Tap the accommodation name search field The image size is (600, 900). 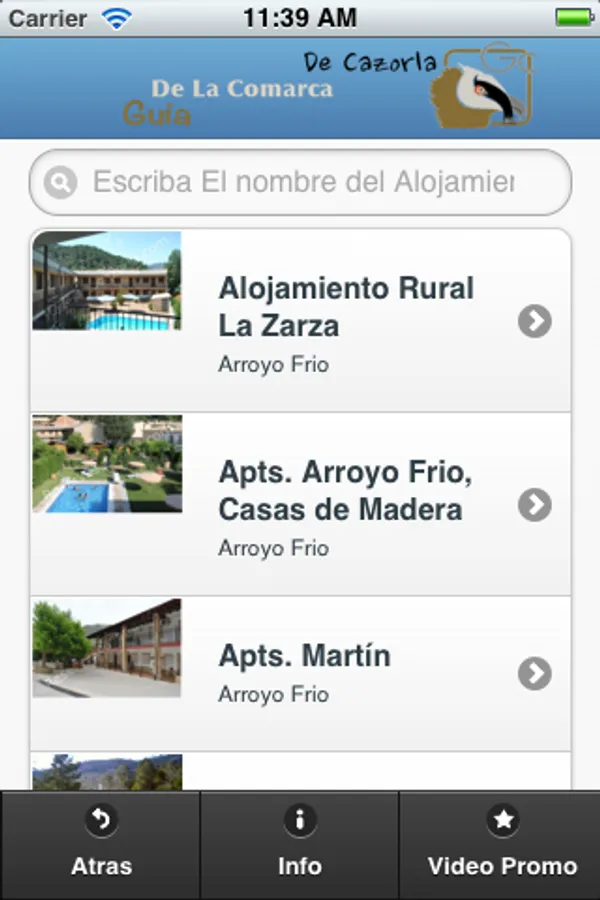click(x=302, y=183)
